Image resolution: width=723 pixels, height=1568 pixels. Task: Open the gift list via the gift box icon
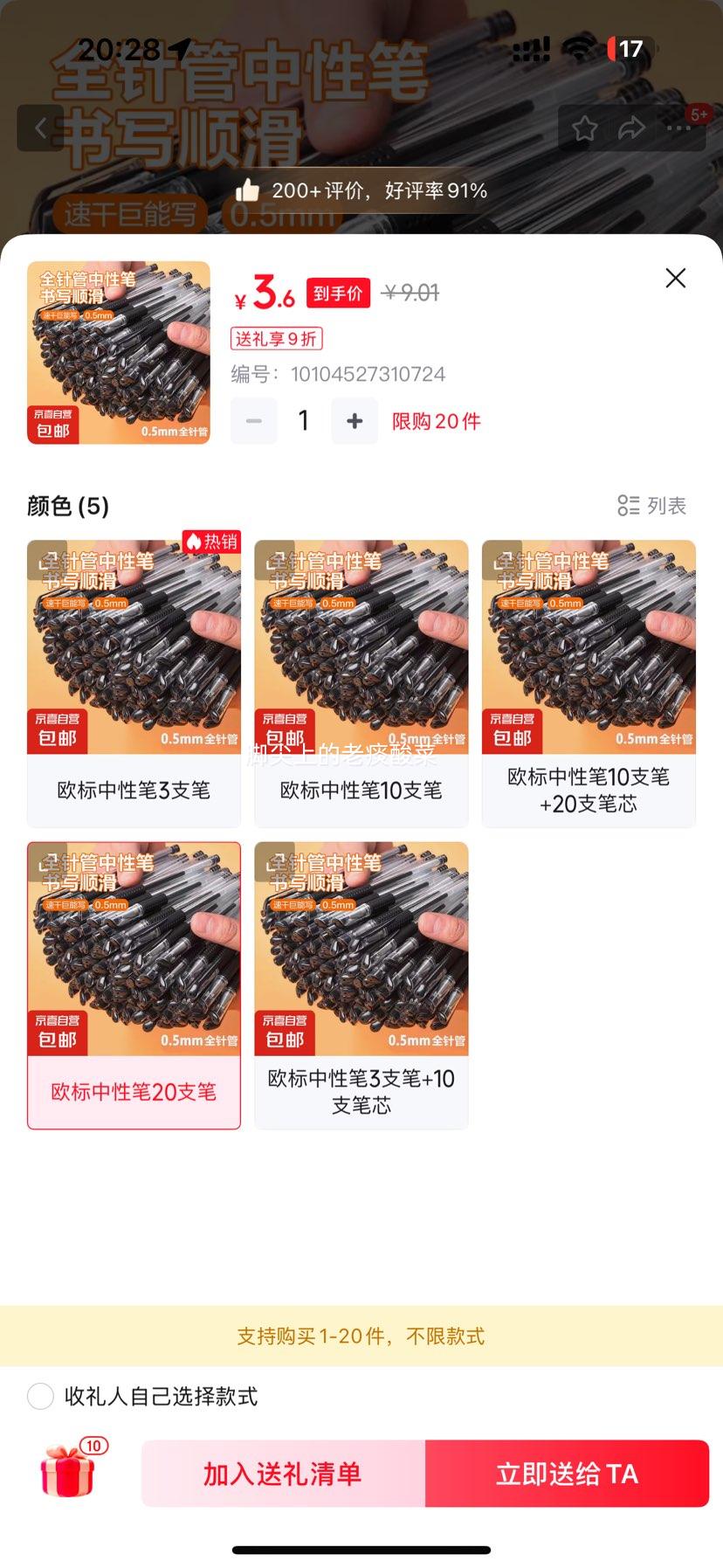[x=68, y=1472]
